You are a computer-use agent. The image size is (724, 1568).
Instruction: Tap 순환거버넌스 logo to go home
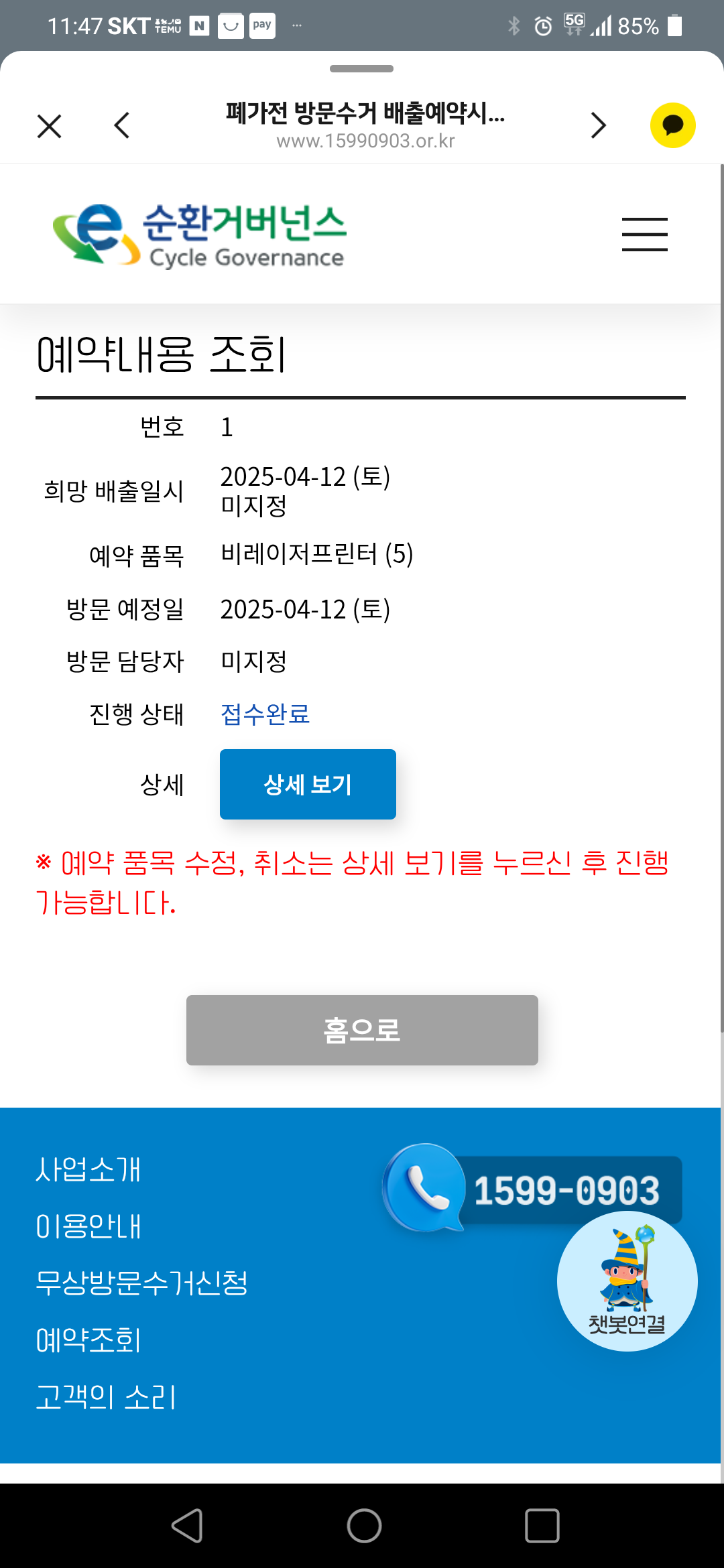click(199, 235)
